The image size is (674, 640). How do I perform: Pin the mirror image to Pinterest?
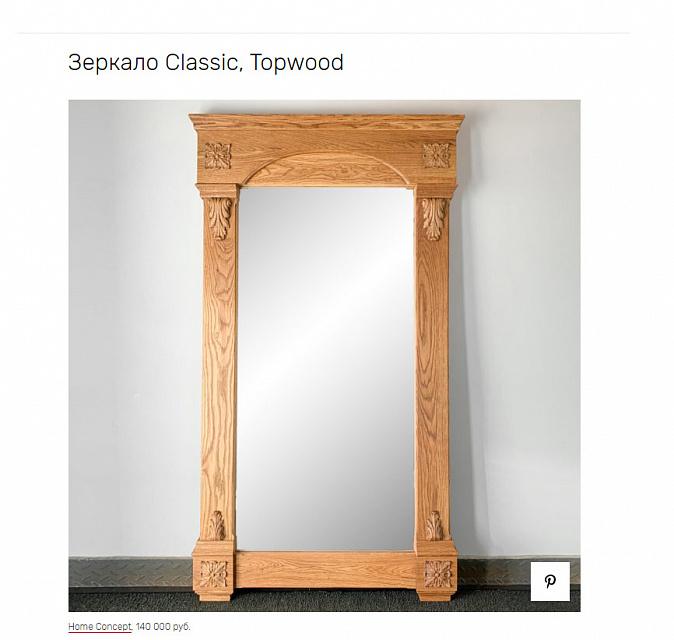549,581
